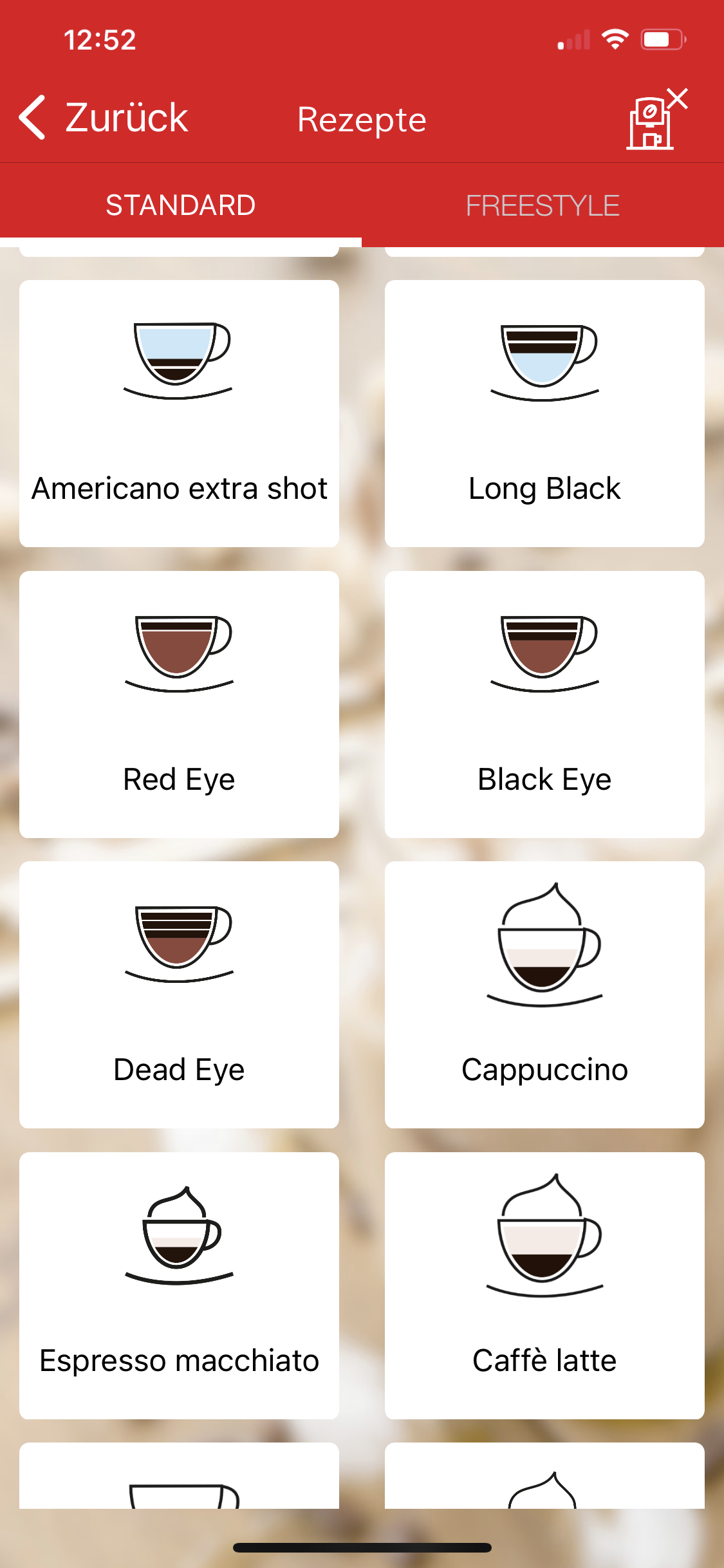Screen dimensions: 724x1568
Task: Open the Espresso macchiato recipe
Action: pyautogui.click(x=179, y=1285)
